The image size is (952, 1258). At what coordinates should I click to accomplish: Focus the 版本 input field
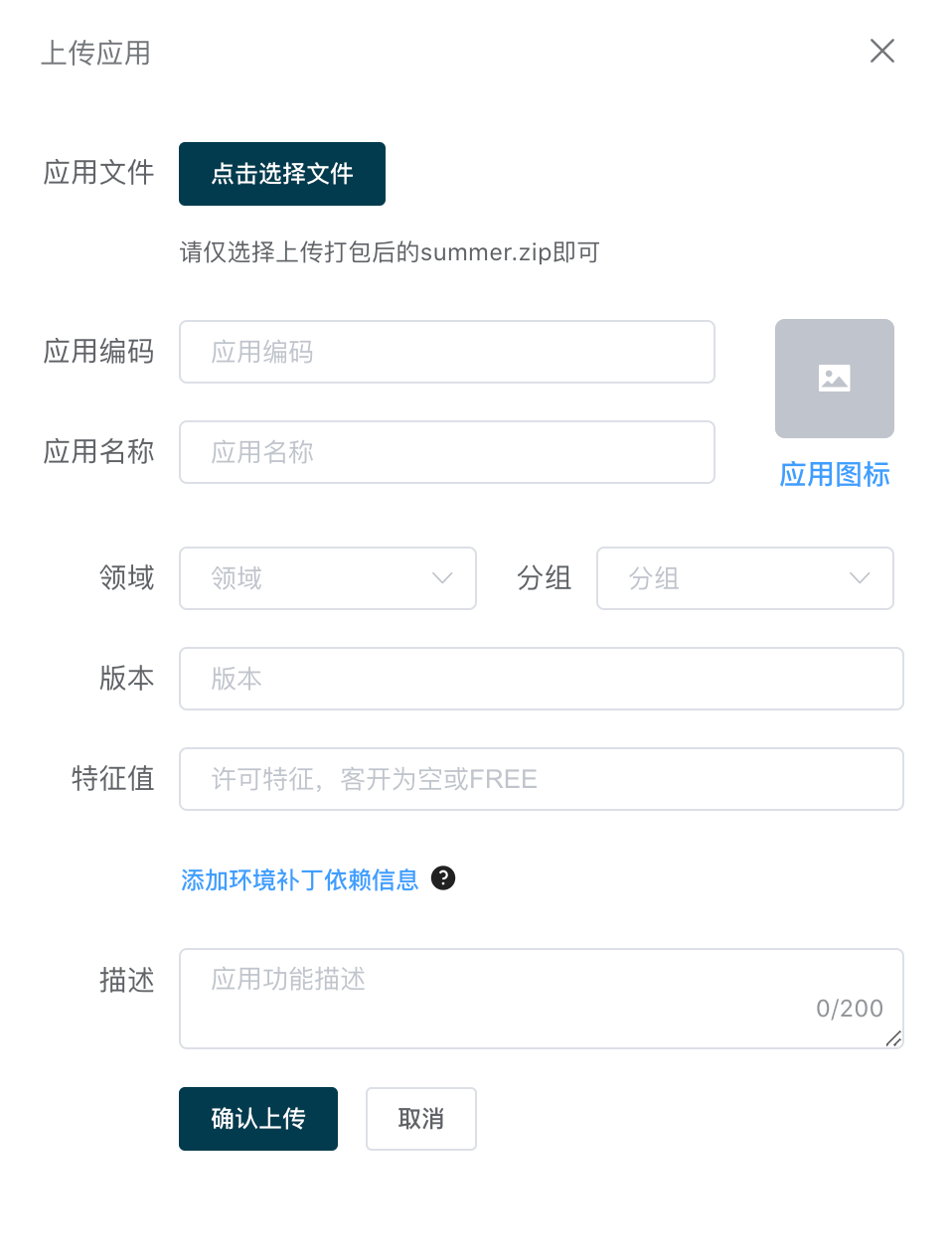[541, 679]
